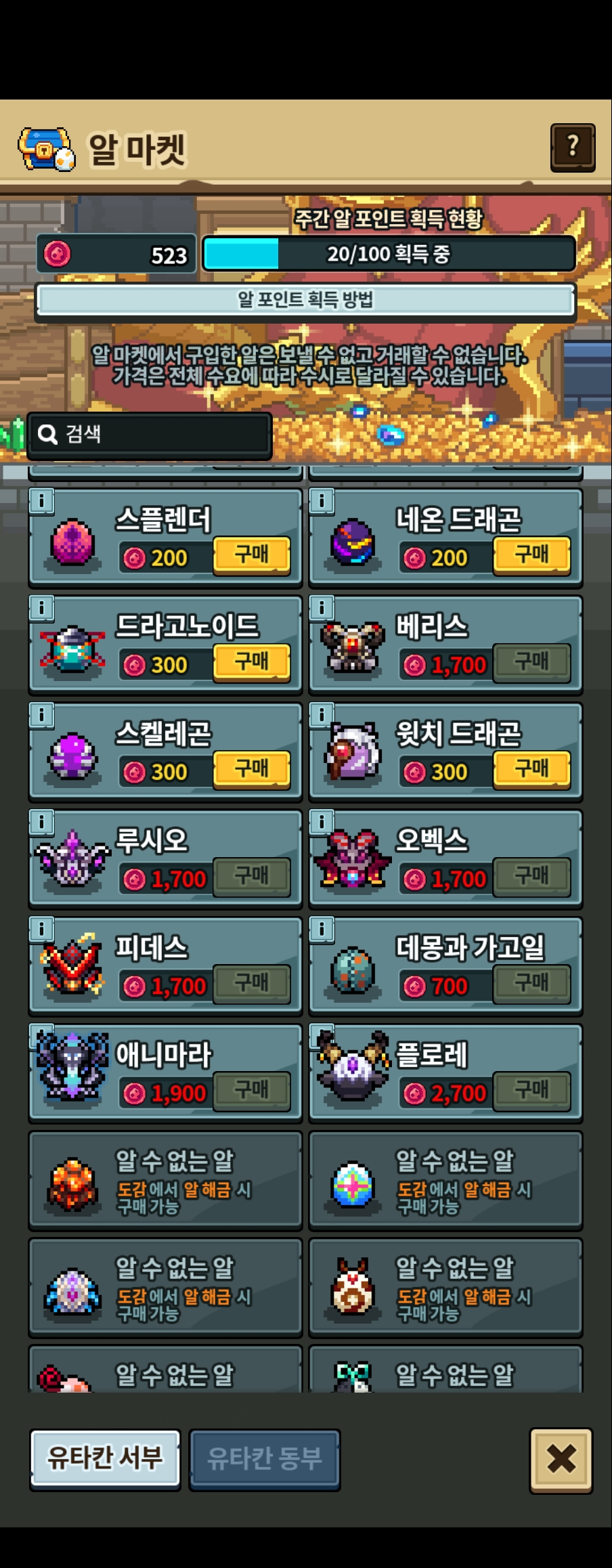Switch to 유타칸 동부 tab
Image resolution: width=612 pixels, height=1568 pixels.
point(265,1459)
